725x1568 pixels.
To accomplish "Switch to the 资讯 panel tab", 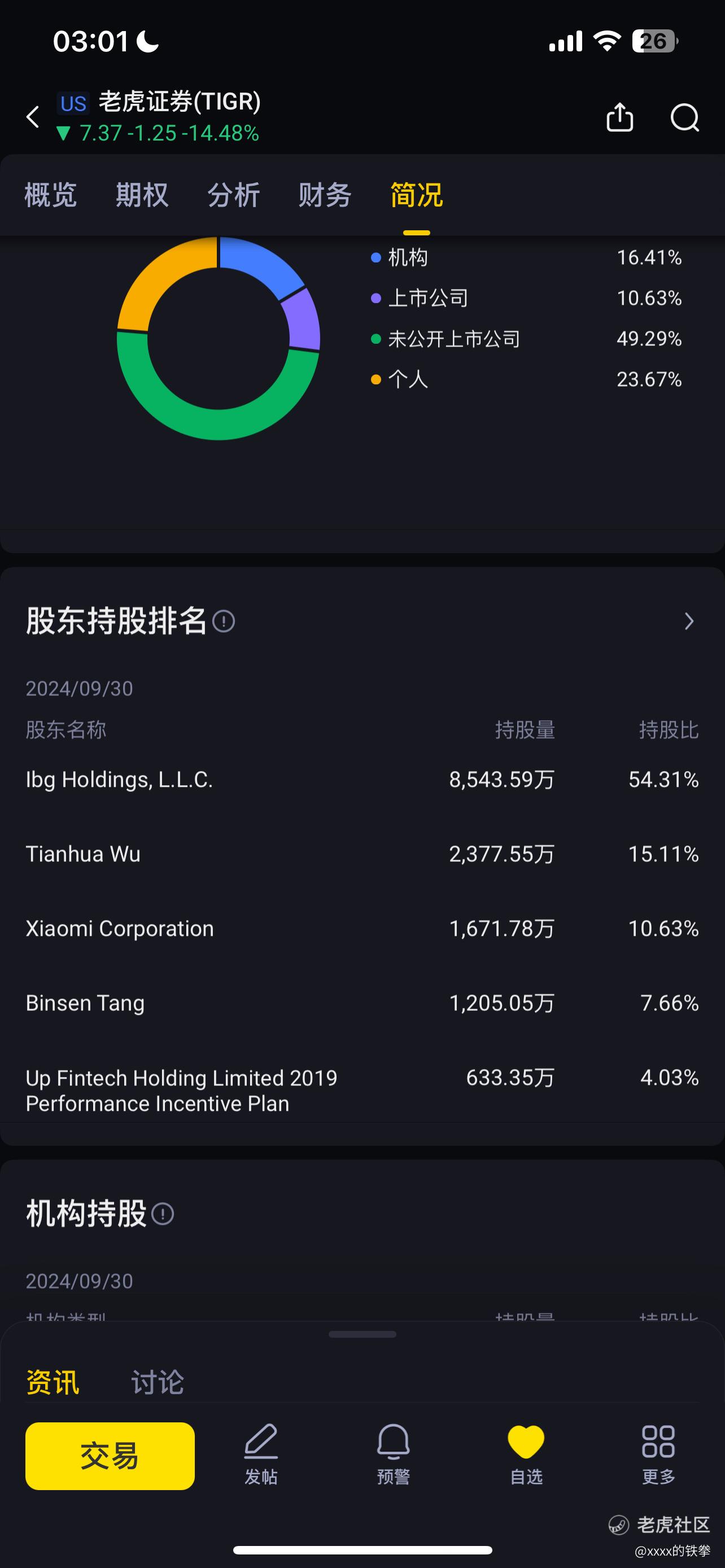I will 53,1382.
